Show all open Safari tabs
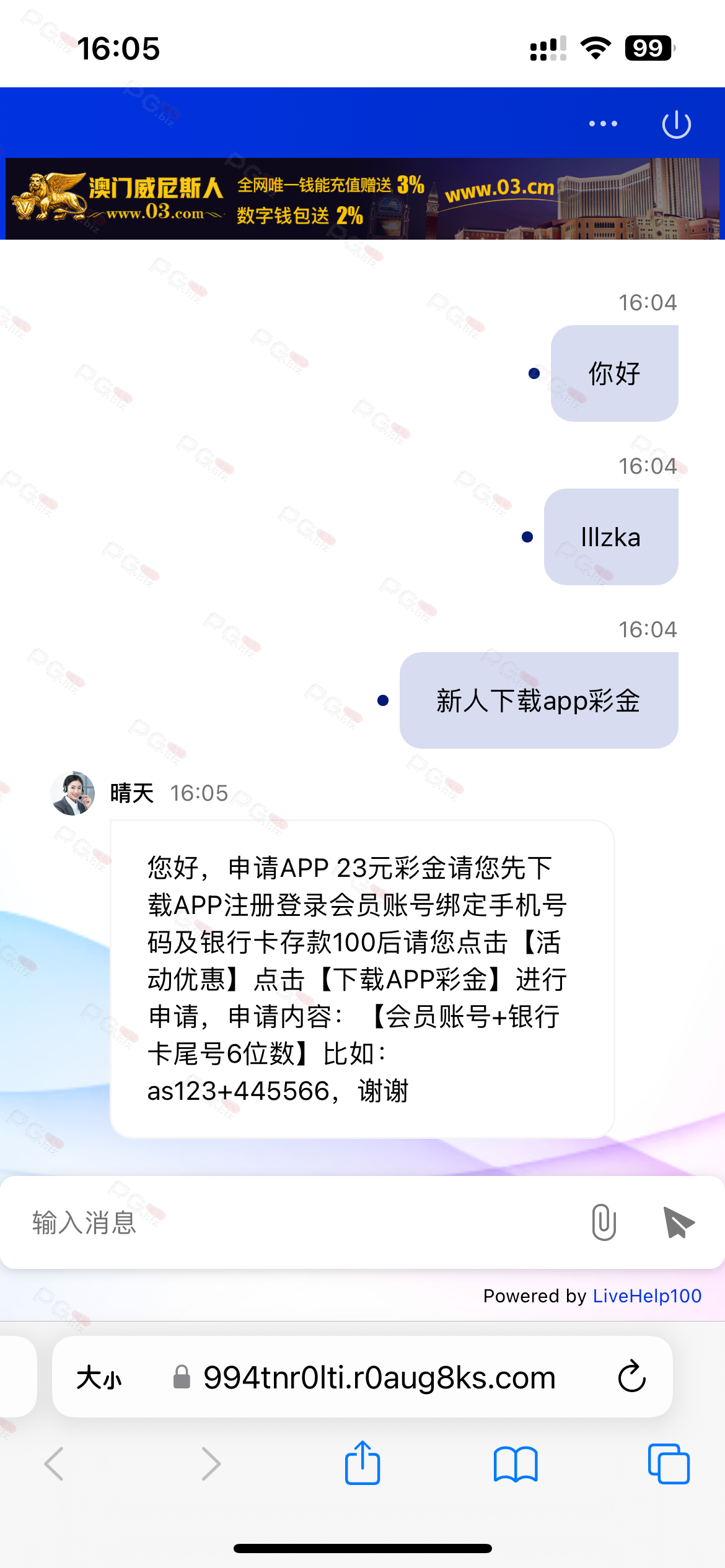 coord(669,1464)
